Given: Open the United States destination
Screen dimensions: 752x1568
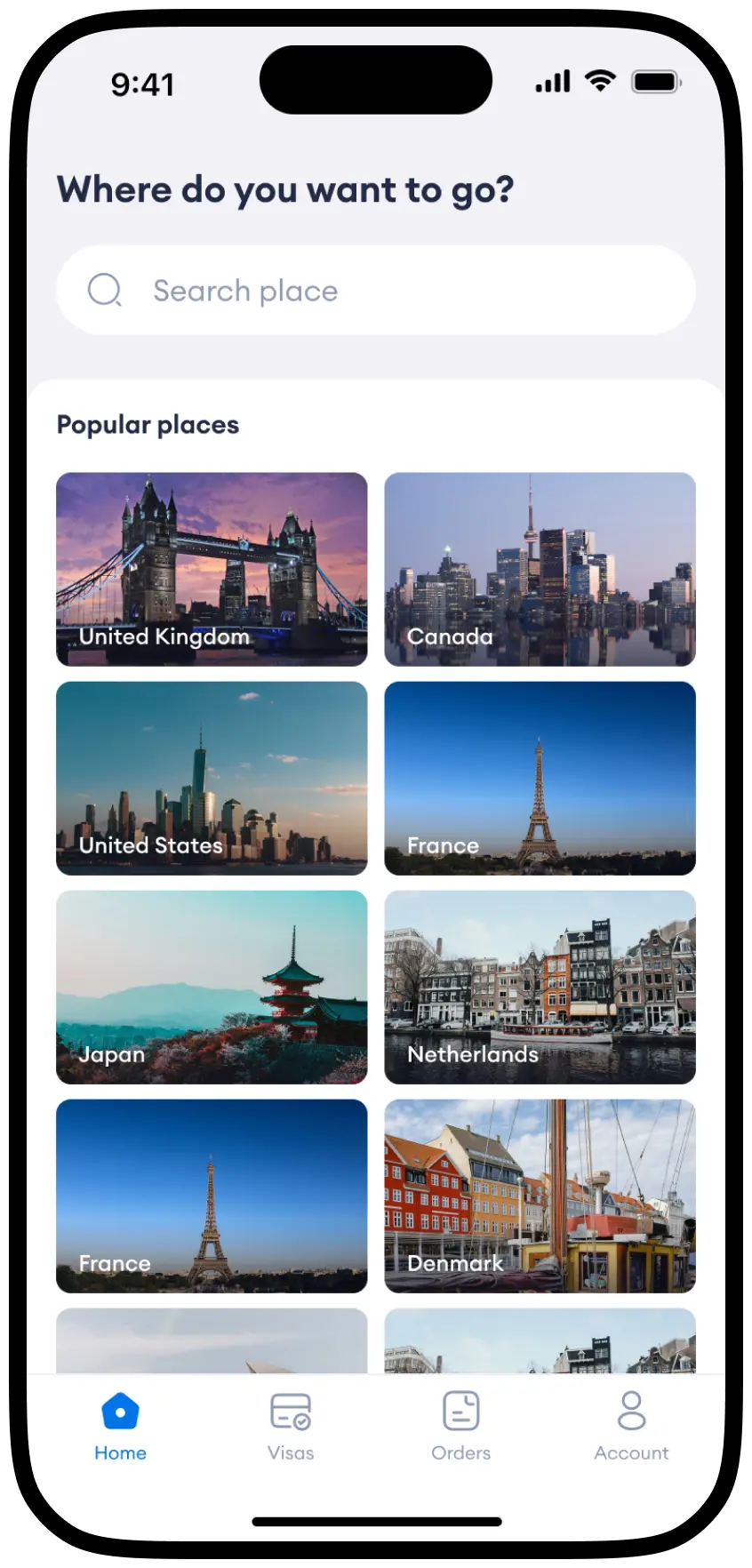Looking at the screenshot, I should point(211,778).
